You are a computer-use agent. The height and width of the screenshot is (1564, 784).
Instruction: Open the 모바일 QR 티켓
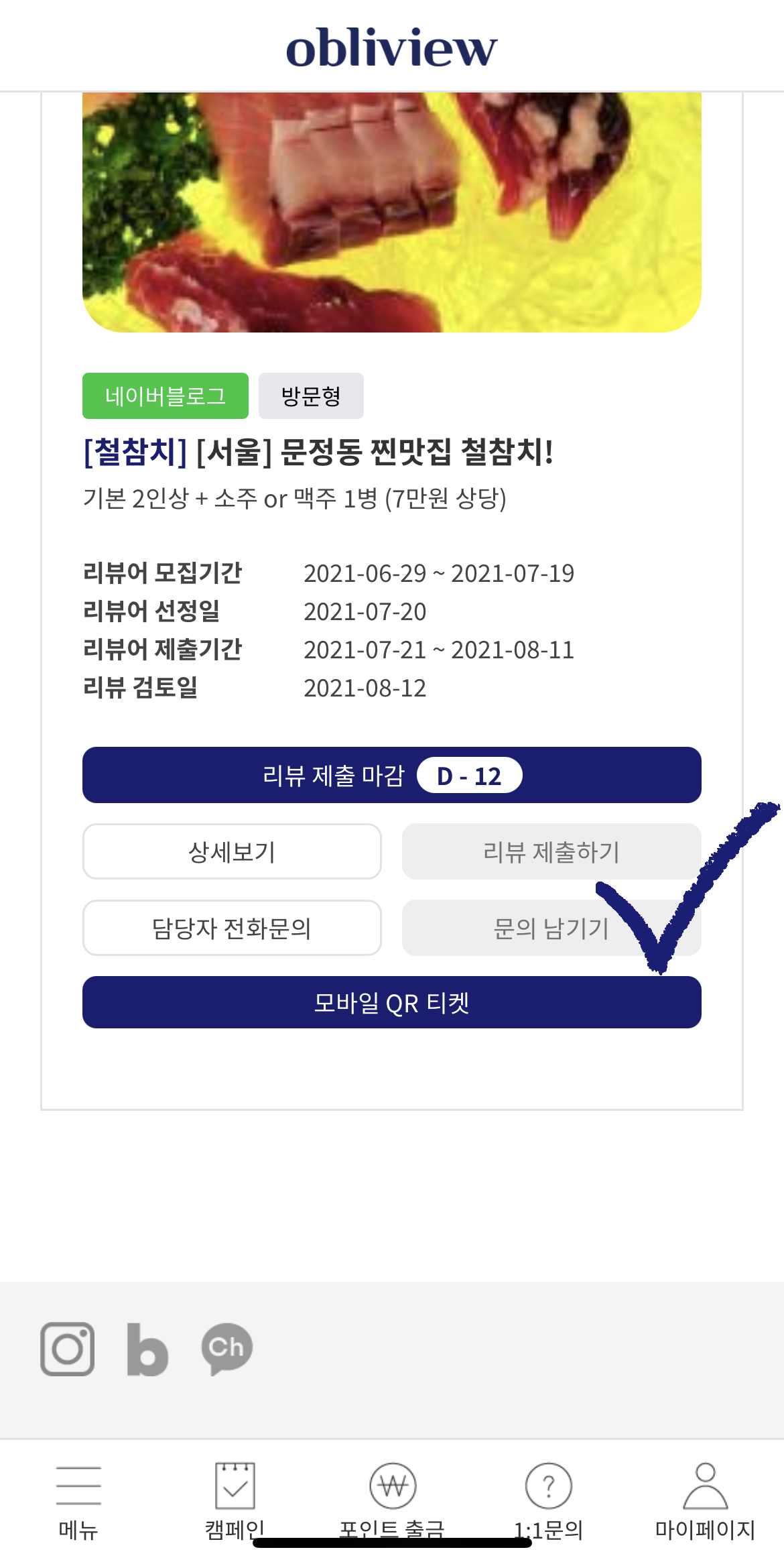tap(392, 1002)
